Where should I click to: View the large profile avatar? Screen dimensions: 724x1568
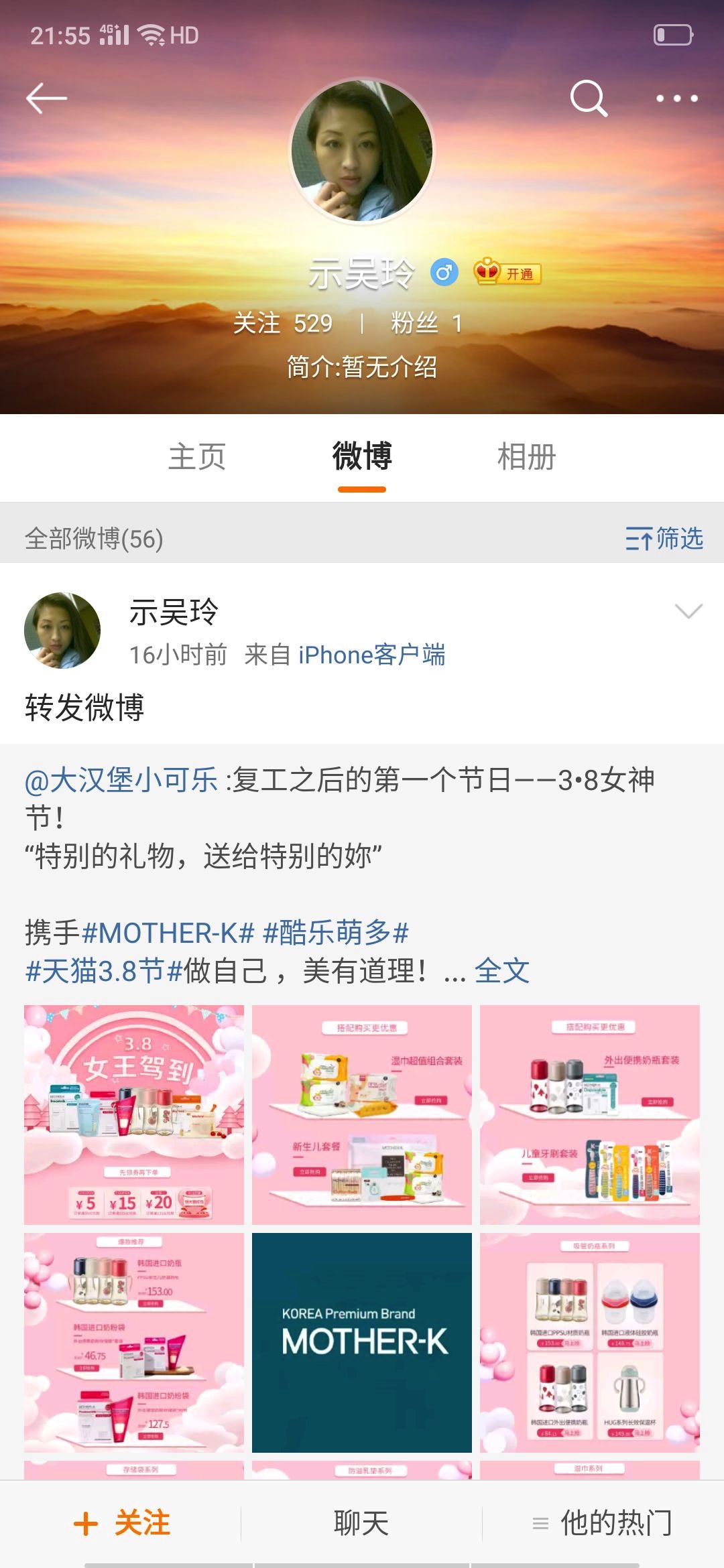click(x=361, y=151)
